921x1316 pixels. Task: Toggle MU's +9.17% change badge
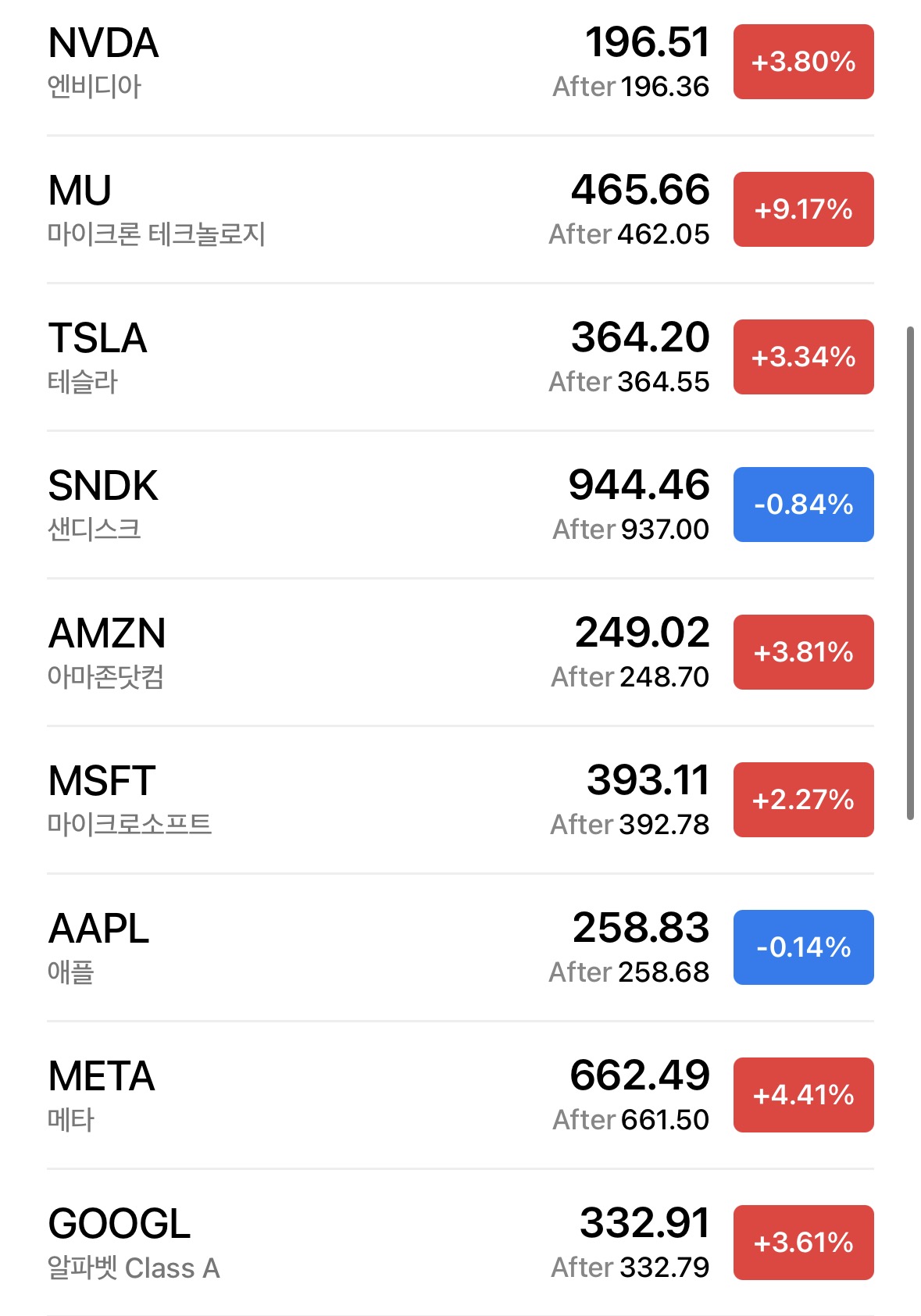coord(803,209)
